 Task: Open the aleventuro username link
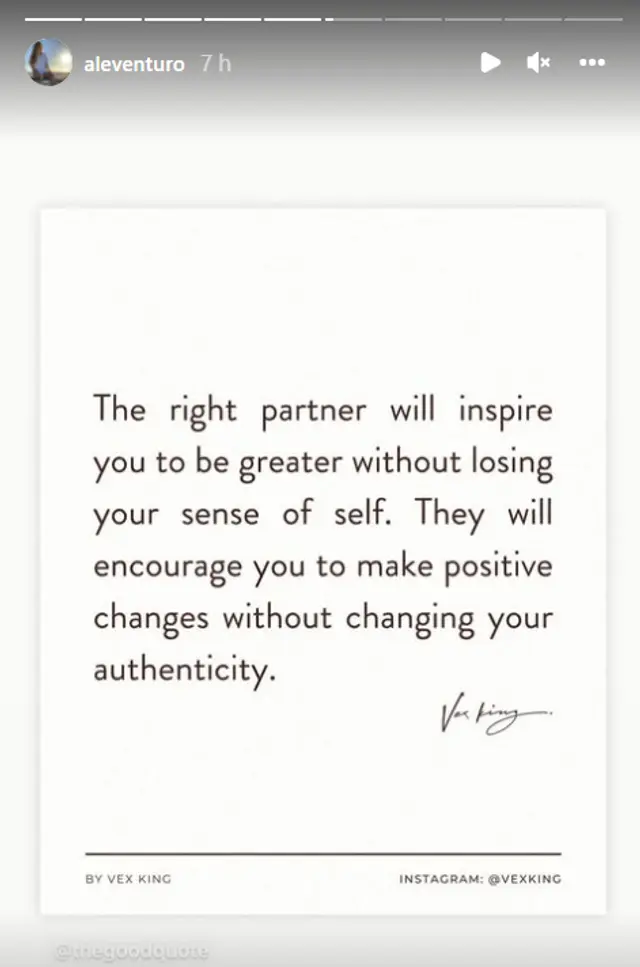[134, 63]
